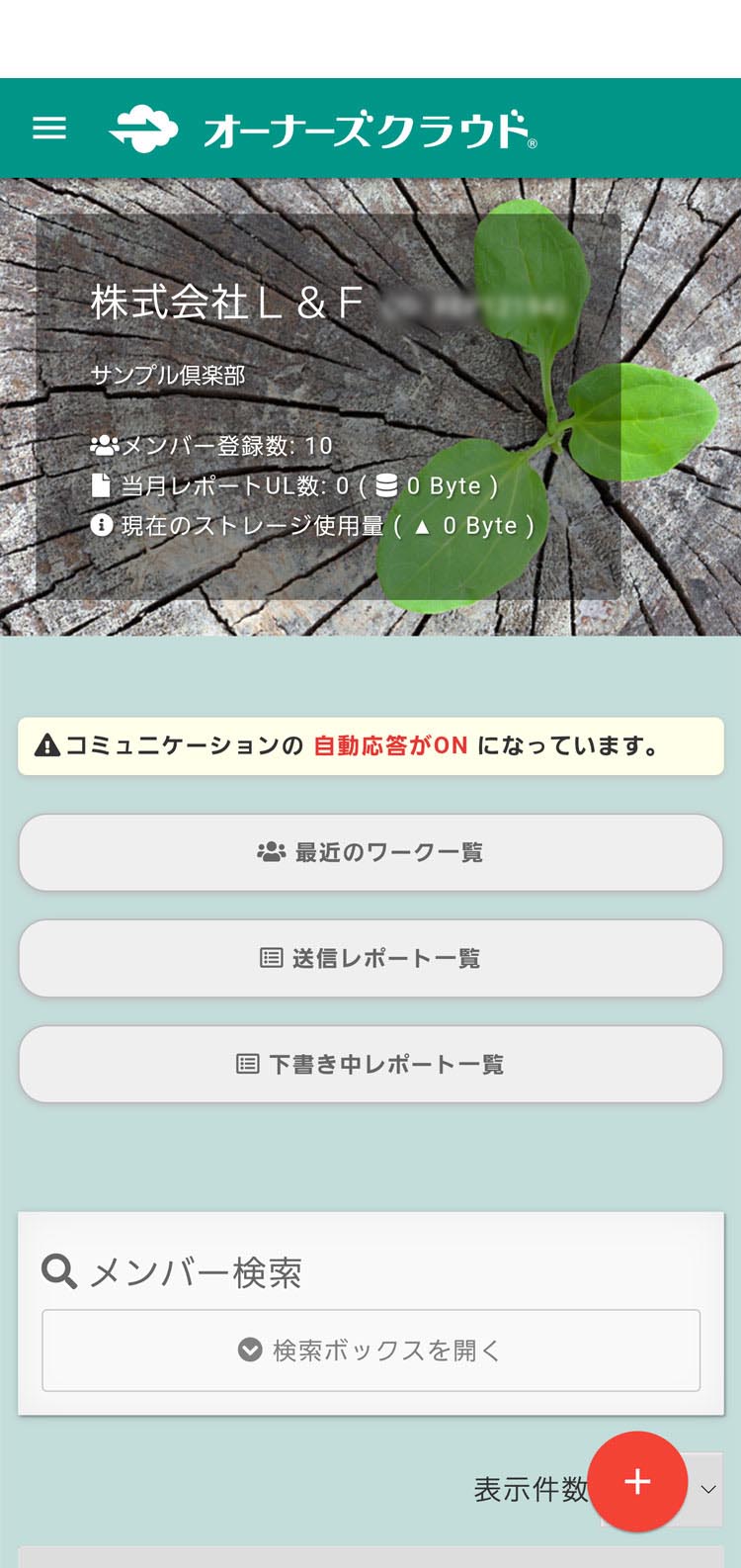This screenshot has width=741, height=1568.
Task: Open the hamburger navigation menu
Action: pyautogui.click(x=48, y=128)
